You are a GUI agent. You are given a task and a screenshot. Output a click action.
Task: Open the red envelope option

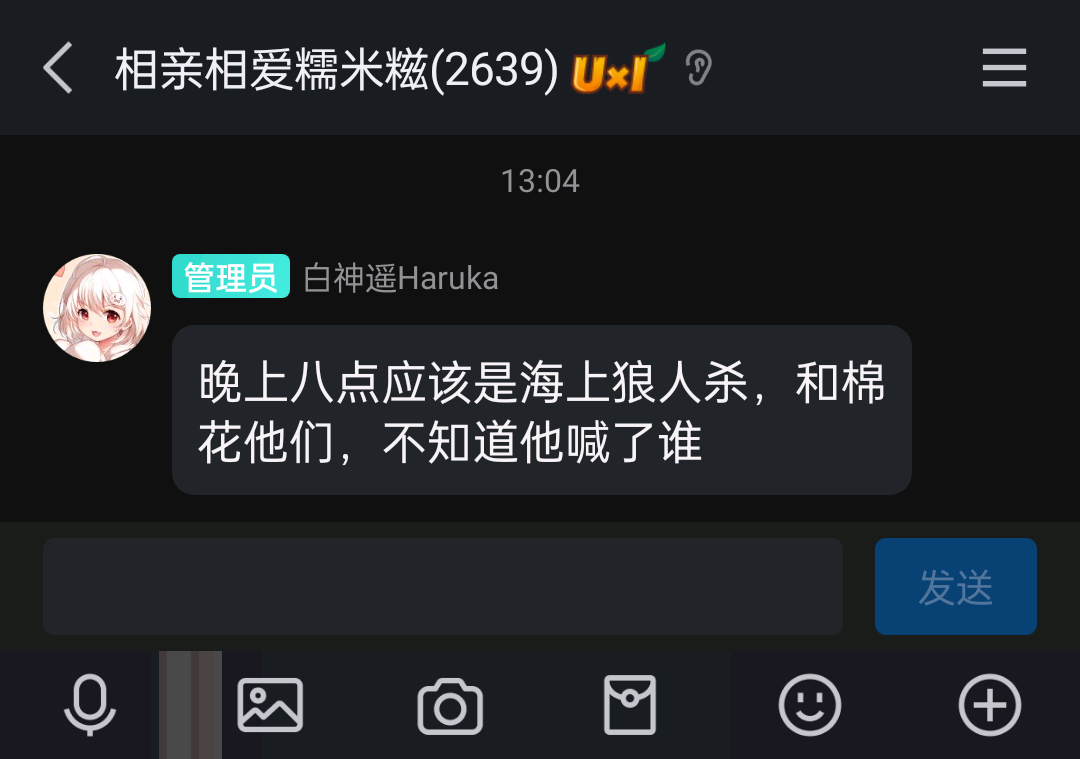pos(630,705)
